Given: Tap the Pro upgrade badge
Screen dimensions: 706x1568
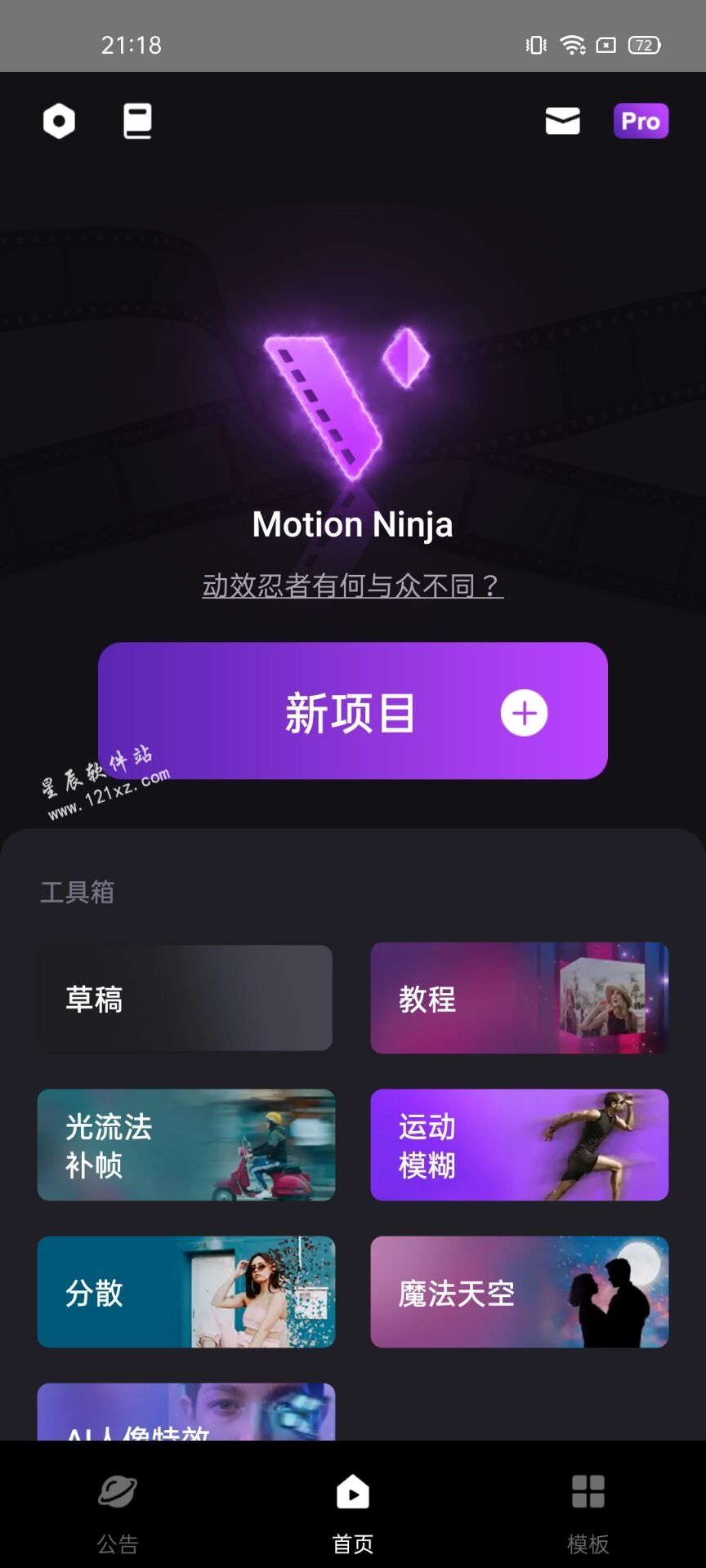Looking at the screenshot, I should point(641,122).
